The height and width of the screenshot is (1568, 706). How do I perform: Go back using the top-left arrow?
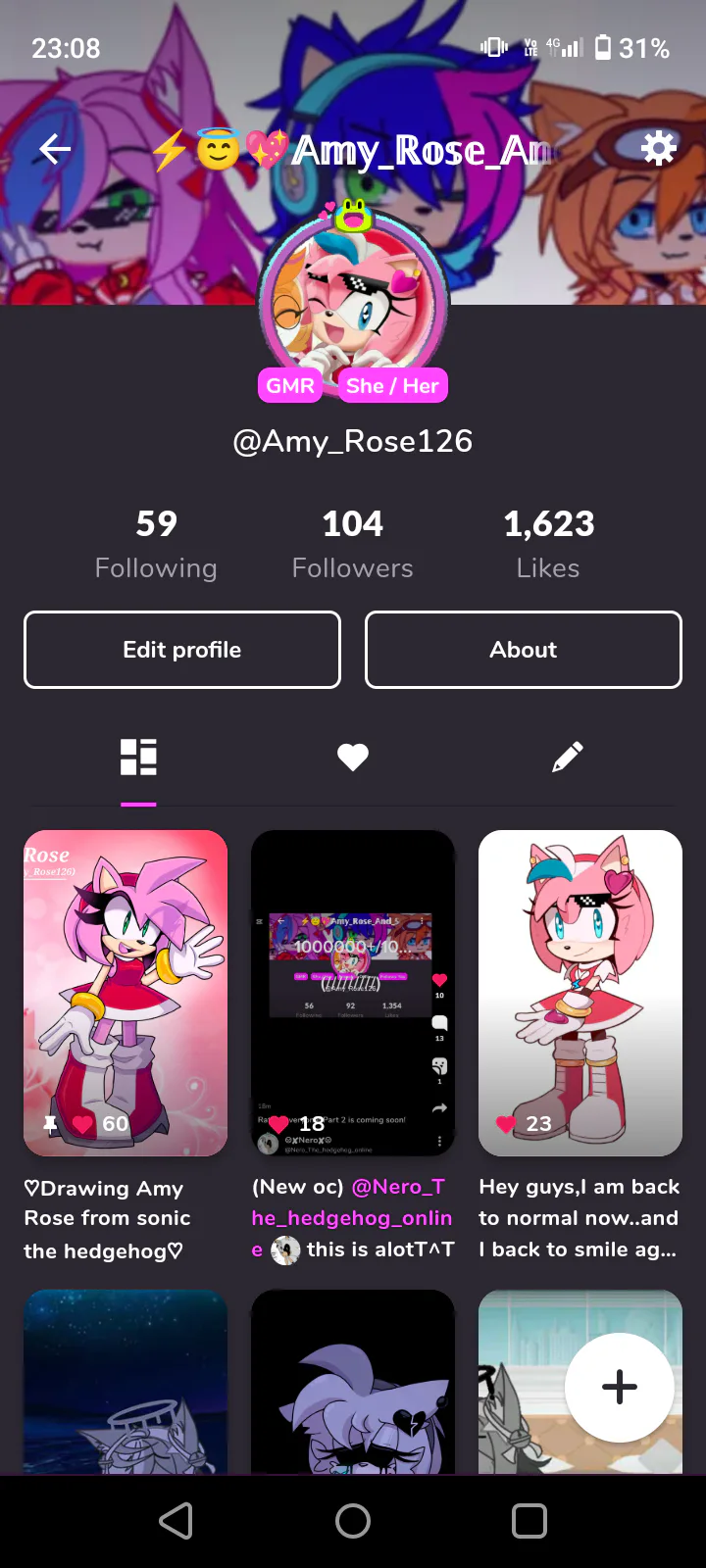point(55,149)
